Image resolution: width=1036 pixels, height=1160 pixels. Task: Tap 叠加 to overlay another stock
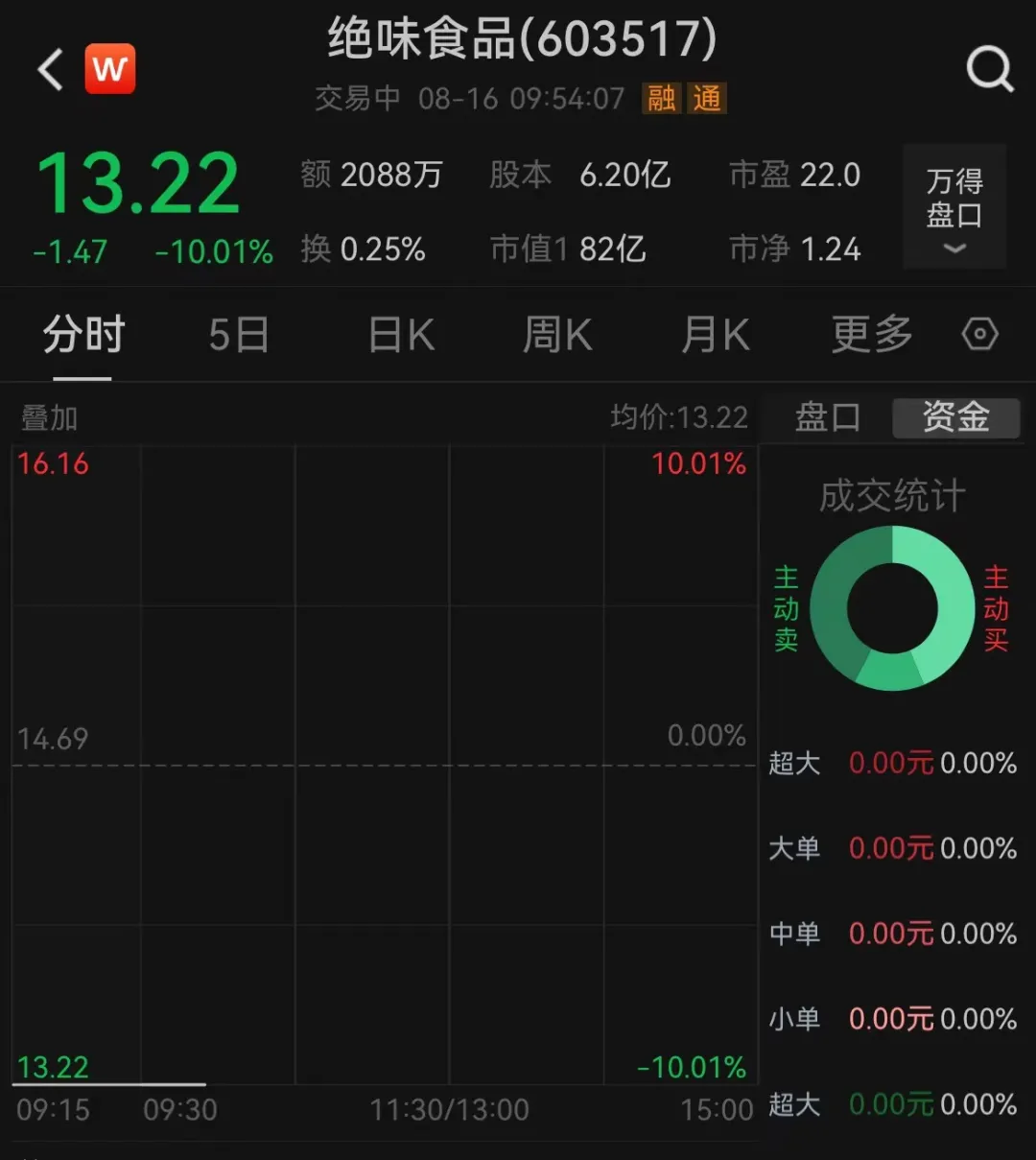pos(50,418)
